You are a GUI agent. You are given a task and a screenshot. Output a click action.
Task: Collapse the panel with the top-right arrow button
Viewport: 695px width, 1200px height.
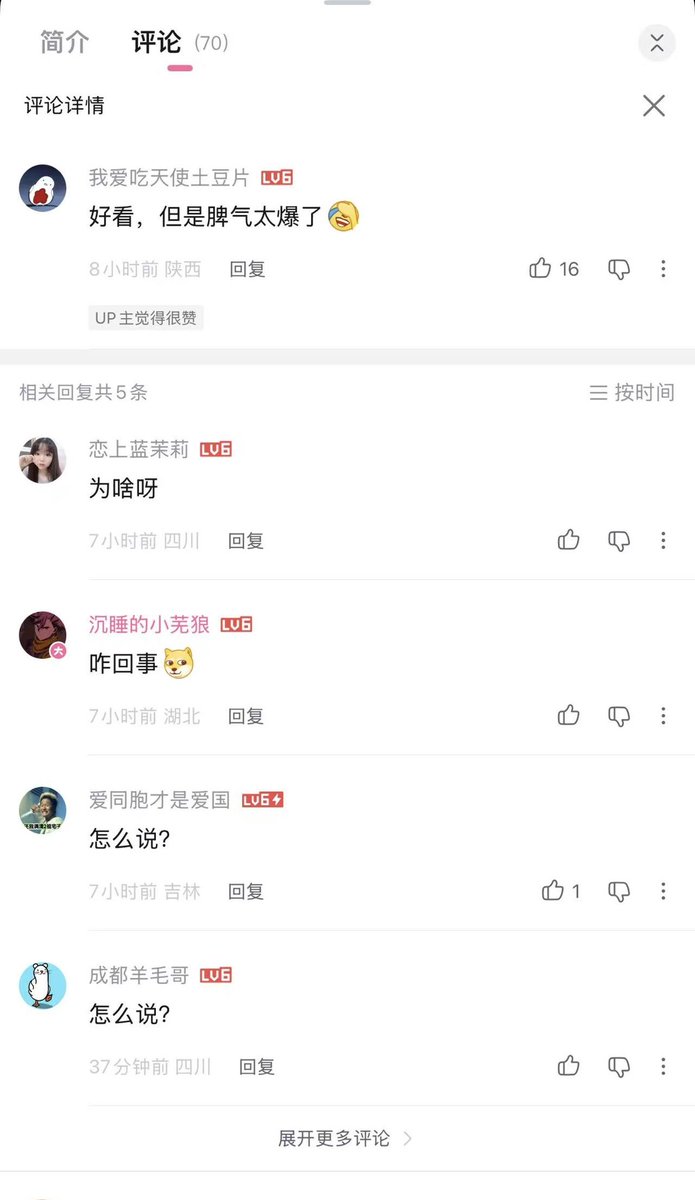[657, 43]
